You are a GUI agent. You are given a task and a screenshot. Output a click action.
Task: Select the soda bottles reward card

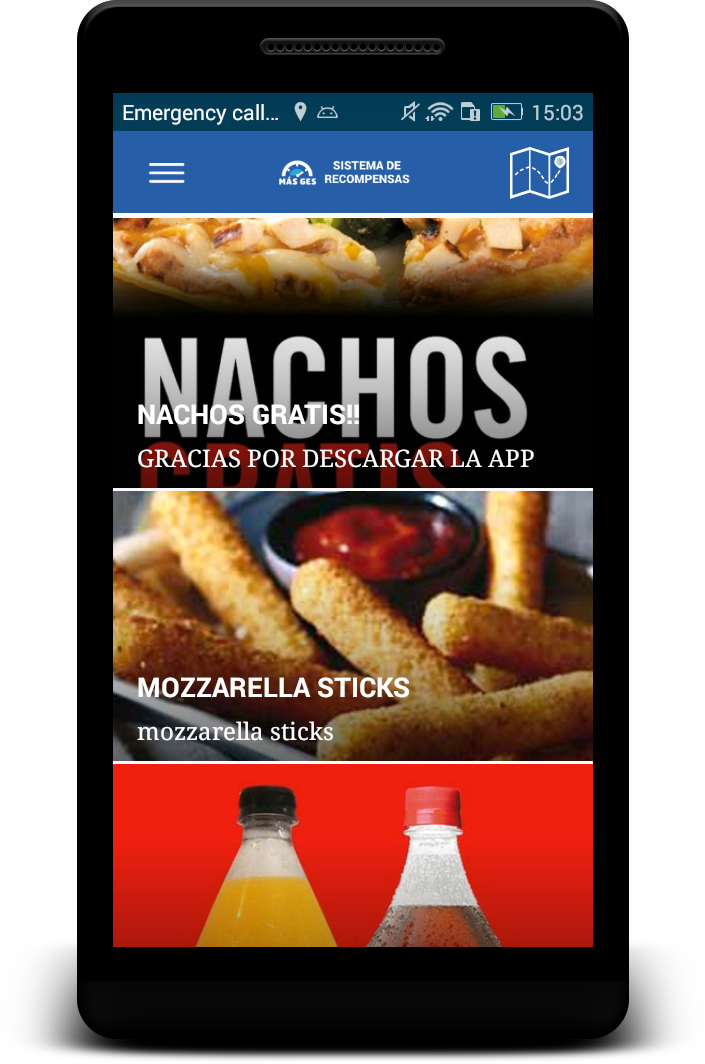(x=352, y=855)
